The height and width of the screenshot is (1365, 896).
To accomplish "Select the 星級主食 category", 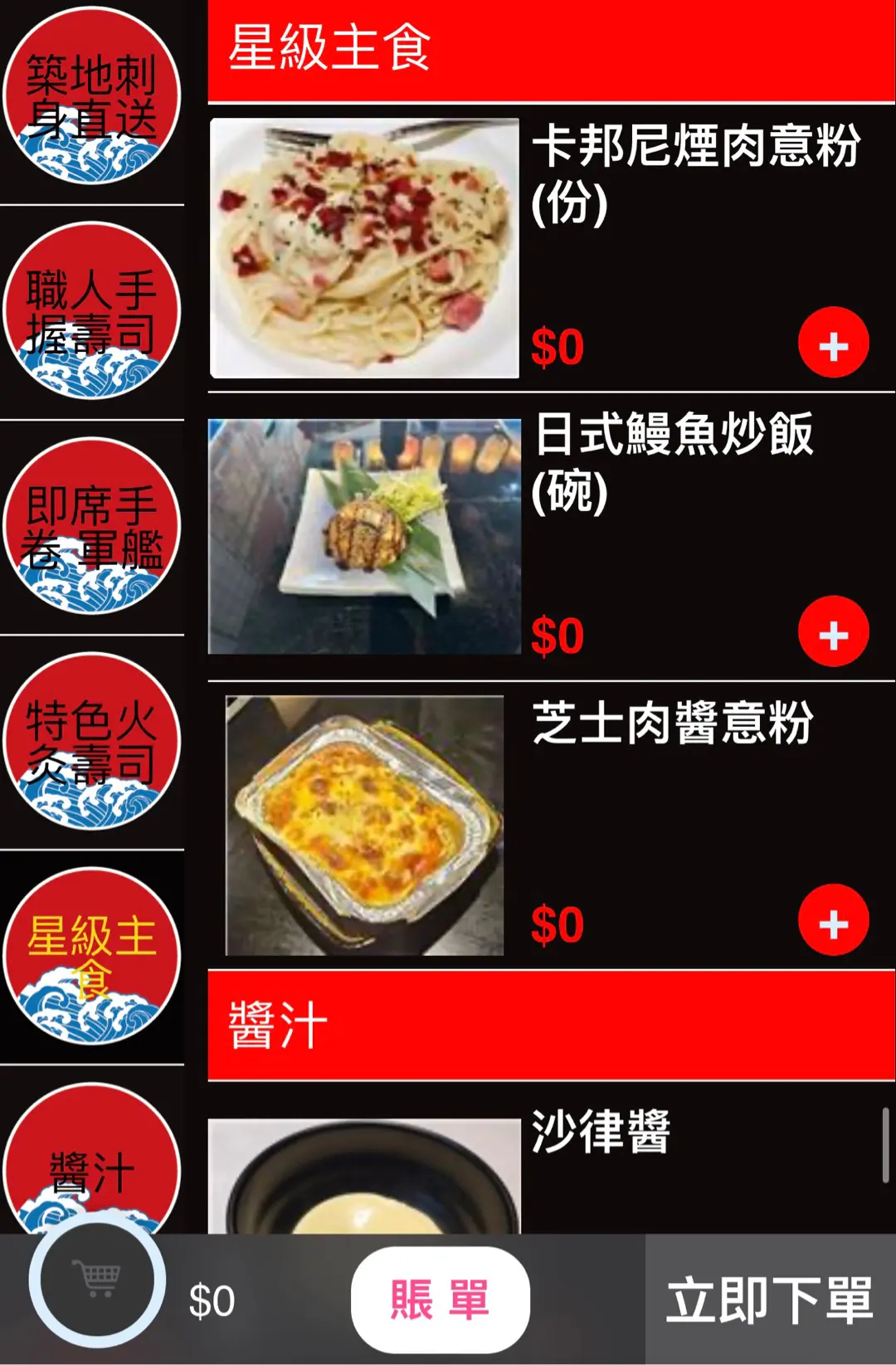I will point(91,956).
